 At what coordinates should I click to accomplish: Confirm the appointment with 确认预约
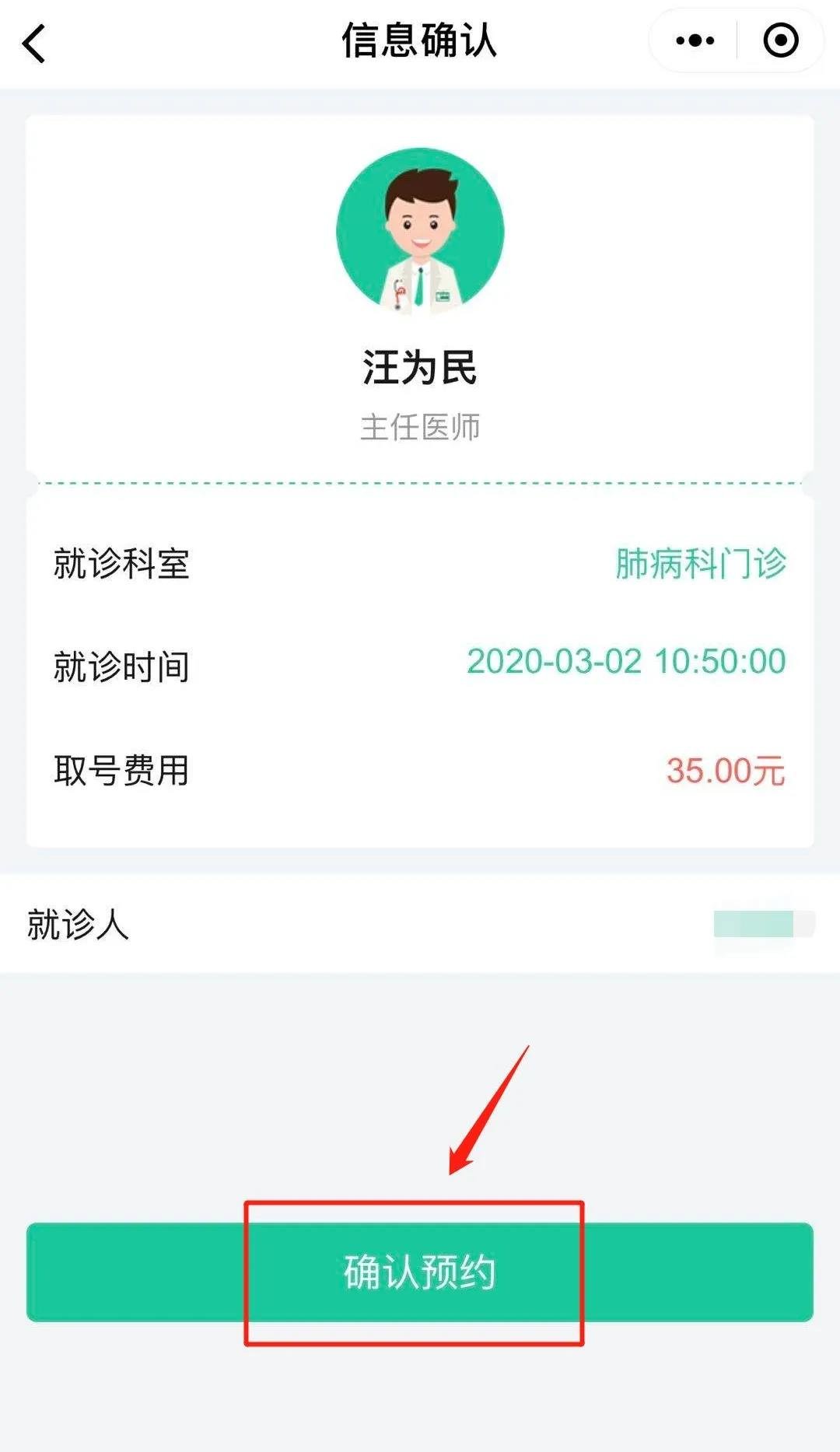point(420,1272)
